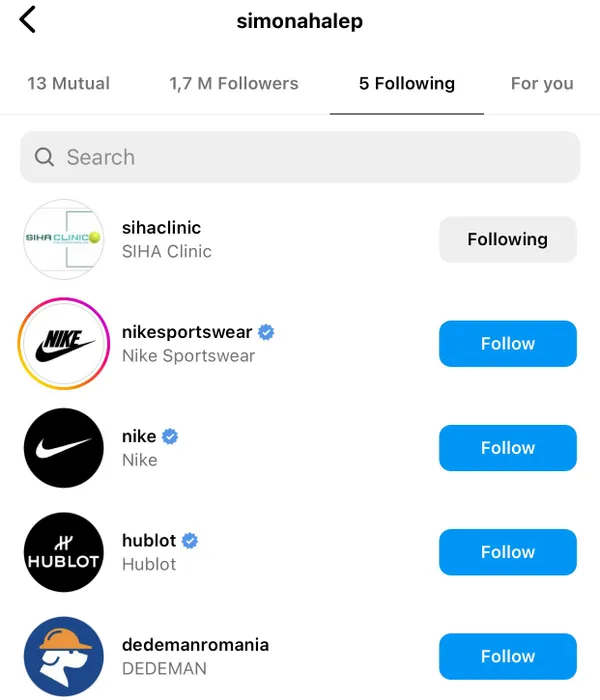This screenshot has height=700, width=600.
Task: Tap the Search field
Action: tap(300, 157)
